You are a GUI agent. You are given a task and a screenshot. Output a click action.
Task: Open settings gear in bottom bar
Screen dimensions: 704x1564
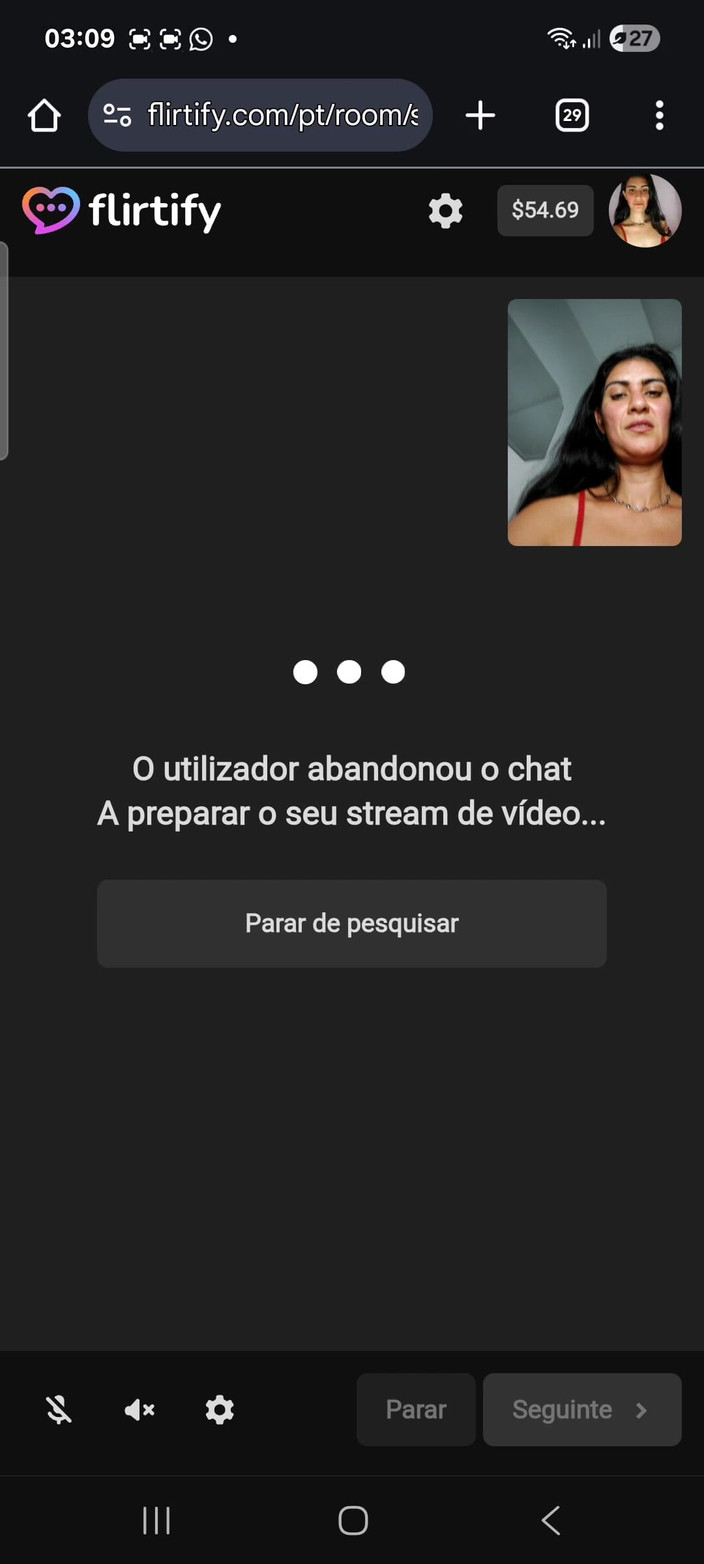219,1410
